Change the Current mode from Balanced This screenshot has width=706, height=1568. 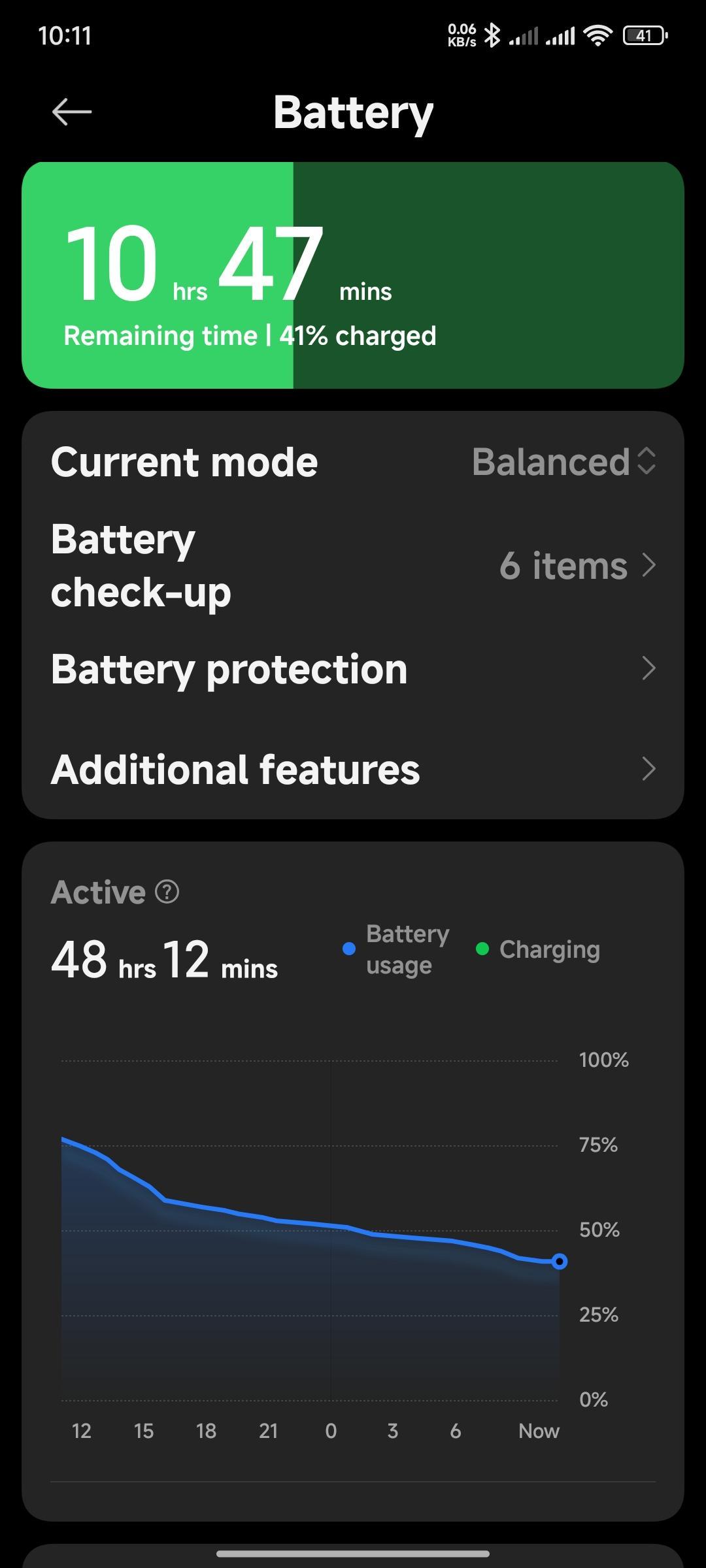[x=353, y=462]
